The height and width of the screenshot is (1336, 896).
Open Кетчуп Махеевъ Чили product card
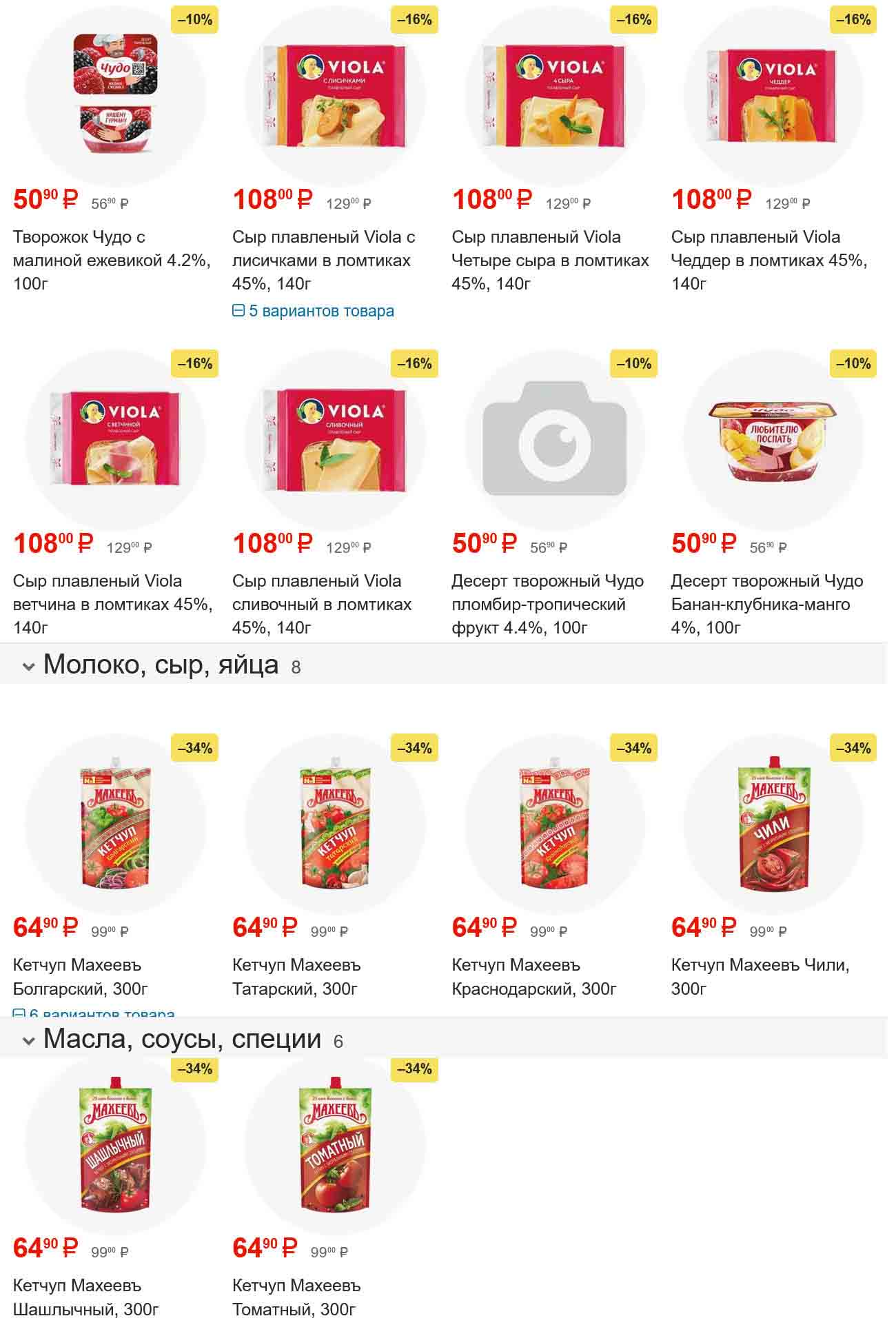tap(760, 977)
